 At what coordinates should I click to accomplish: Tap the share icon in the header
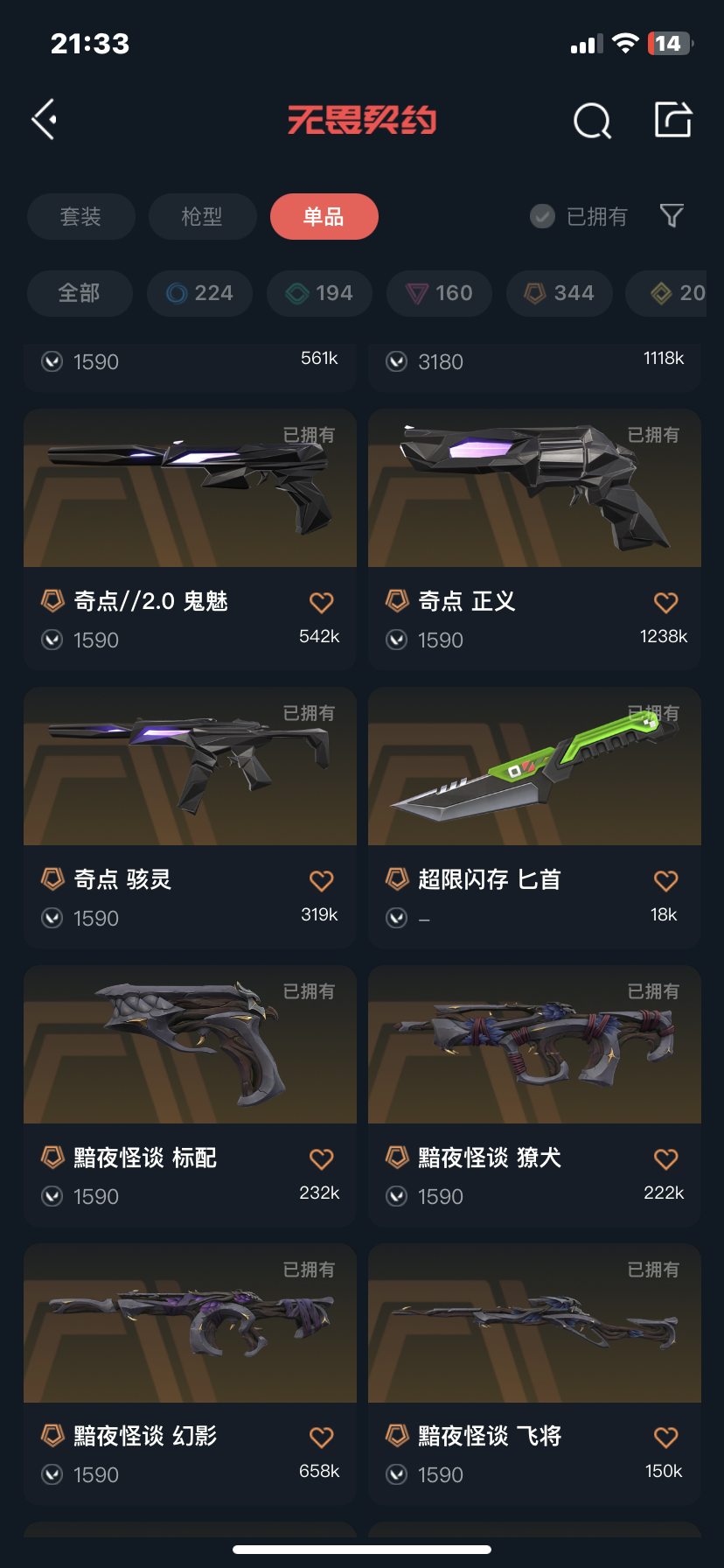[x=673, y=120]
